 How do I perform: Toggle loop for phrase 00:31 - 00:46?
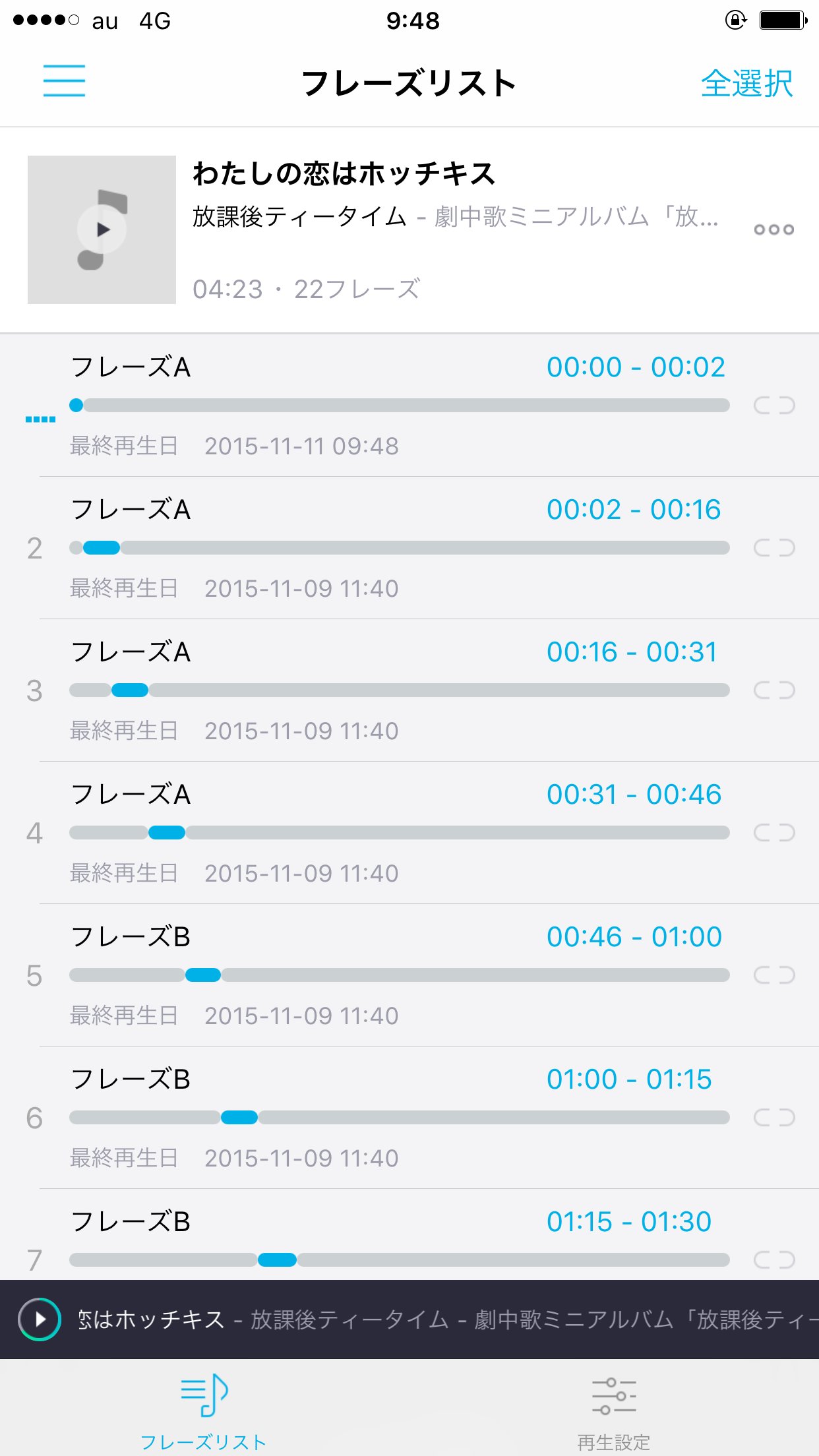click(774, 832)
